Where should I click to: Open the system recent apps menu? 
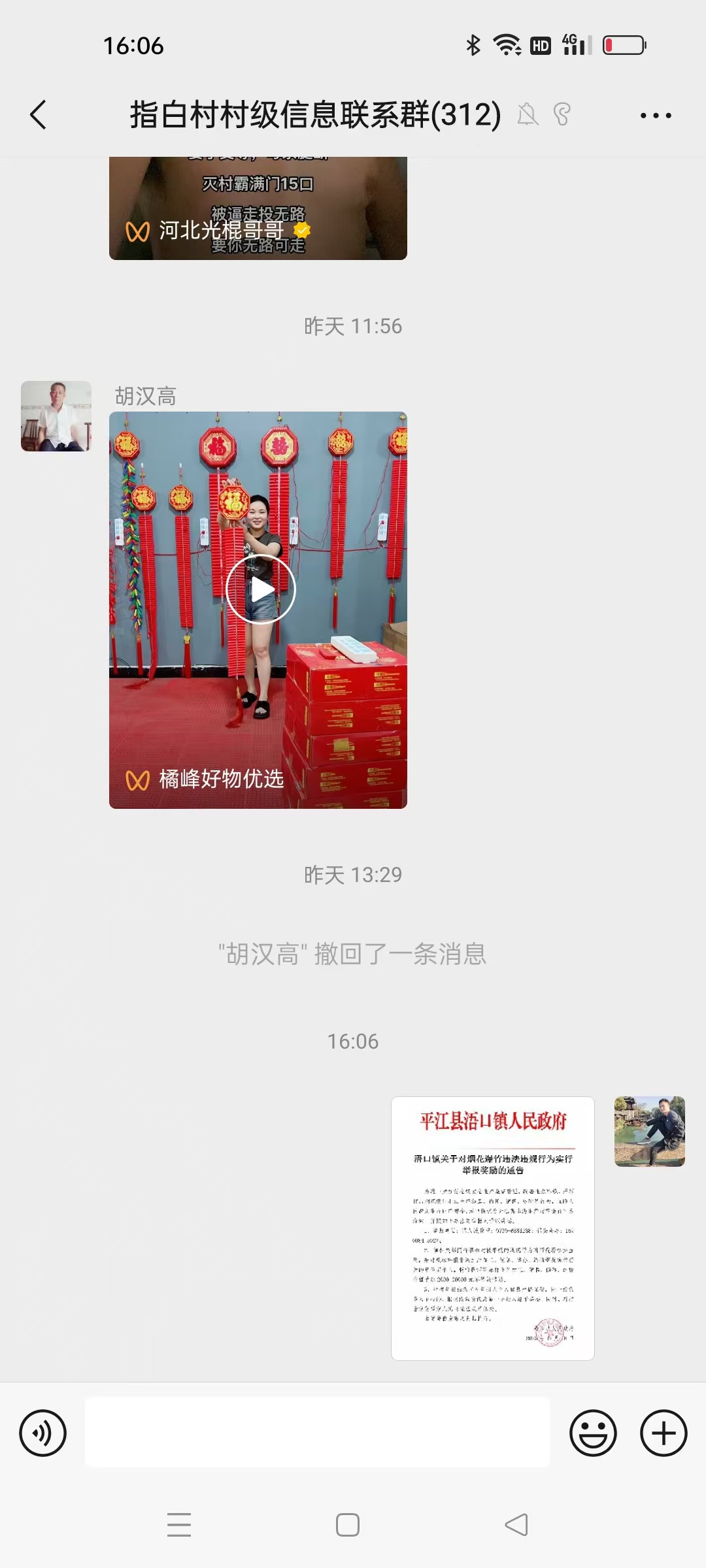tap(179, 1525)
